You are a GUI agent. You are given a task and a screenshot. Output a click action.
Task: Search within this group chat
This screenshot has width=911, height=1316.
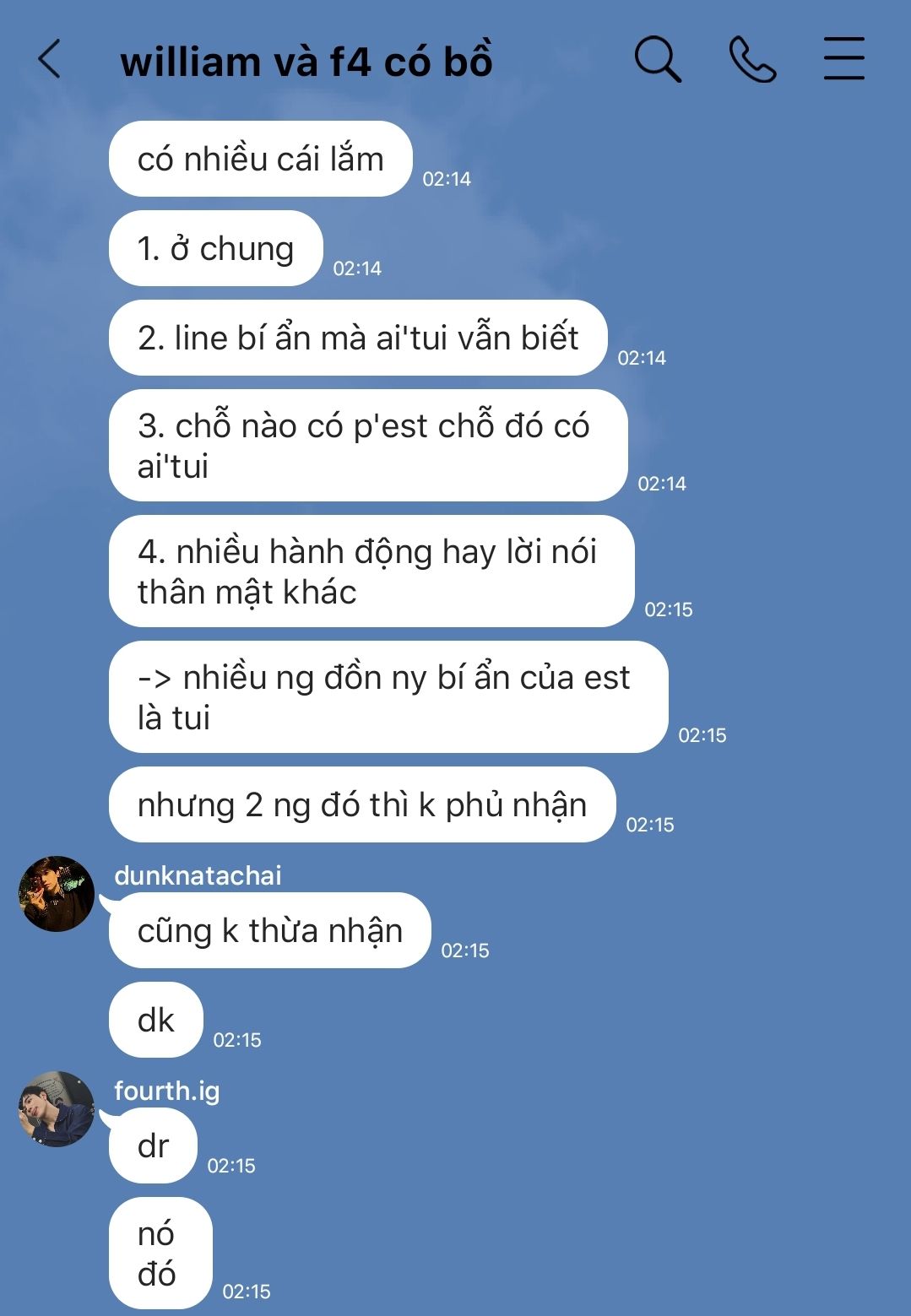coord(657,59)
